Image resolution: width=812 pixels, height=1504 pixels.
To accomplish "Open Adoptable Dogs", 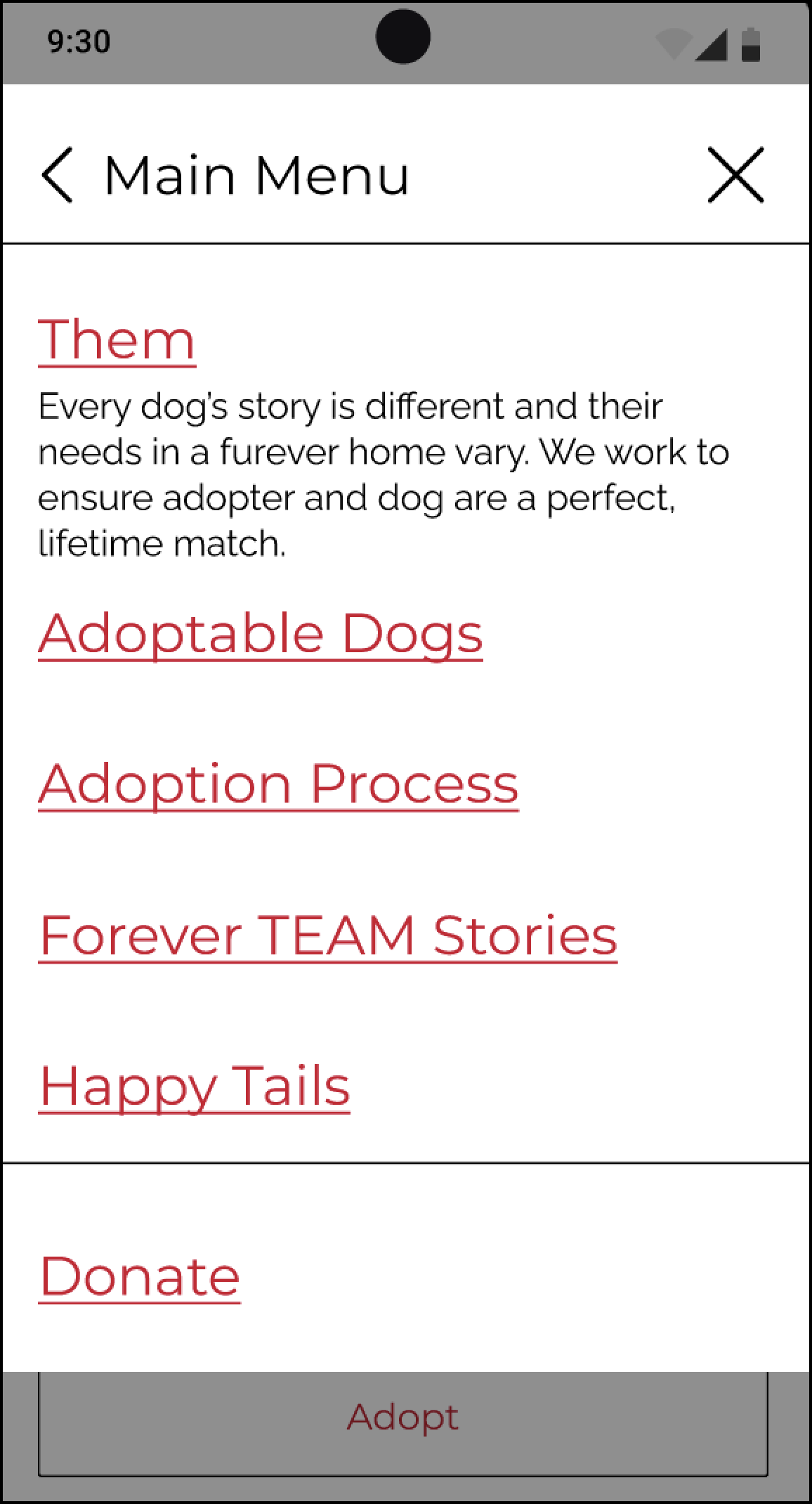I will coord(261,635).
